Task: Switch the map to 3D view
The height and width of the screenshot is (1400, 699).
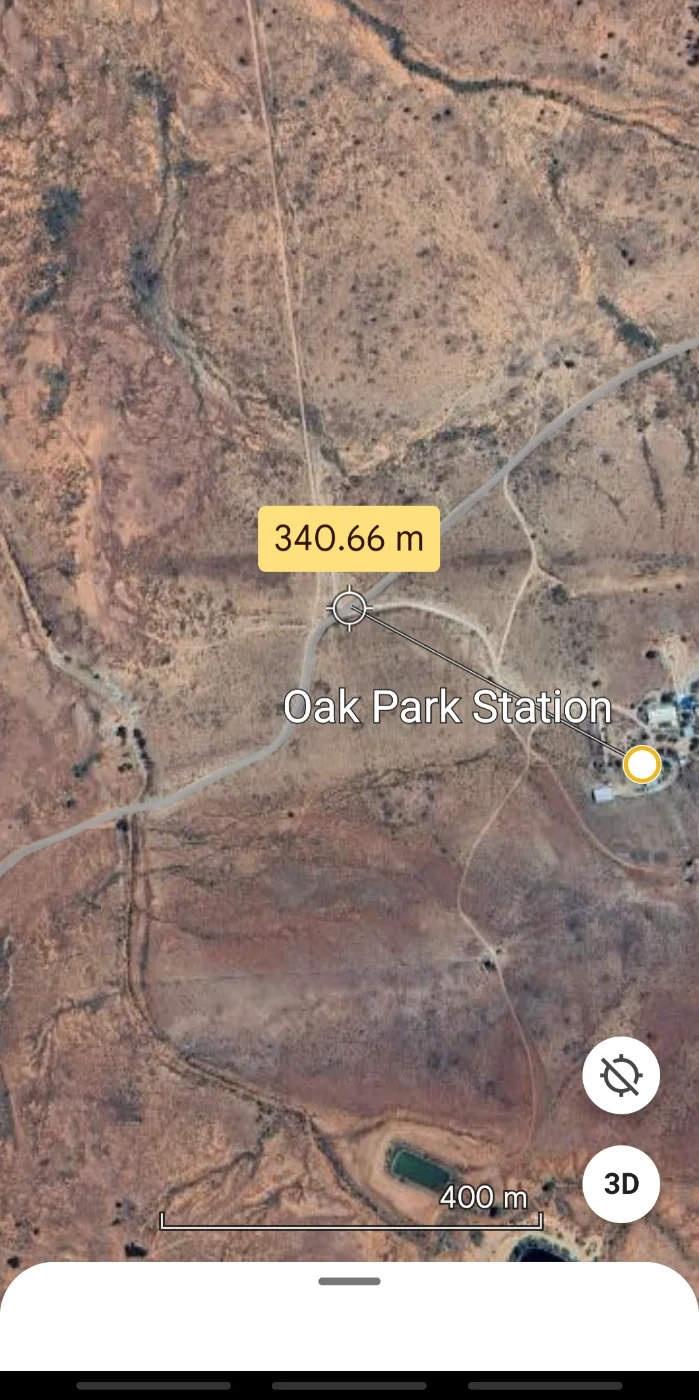Action: (621, 1184)
